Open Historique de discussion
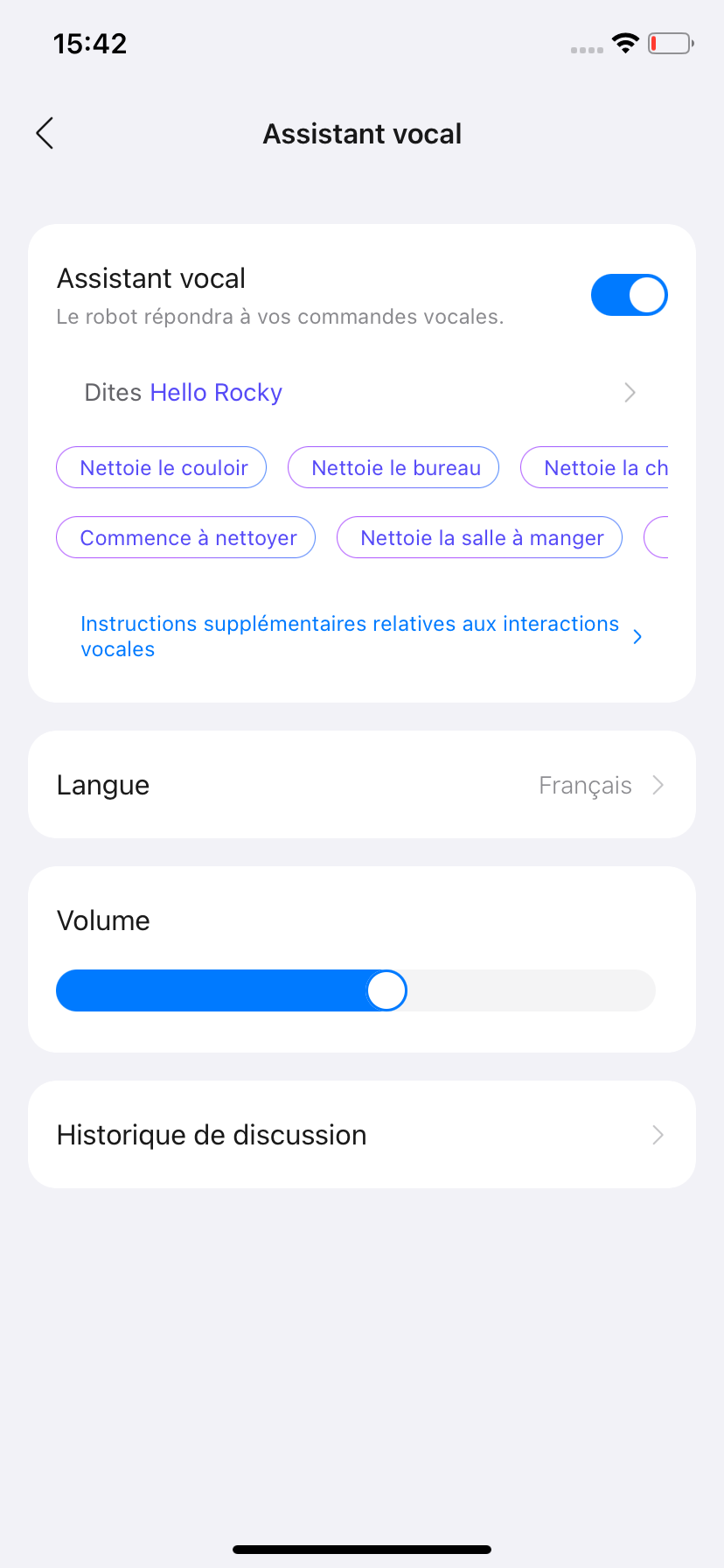 [362, 1135]
